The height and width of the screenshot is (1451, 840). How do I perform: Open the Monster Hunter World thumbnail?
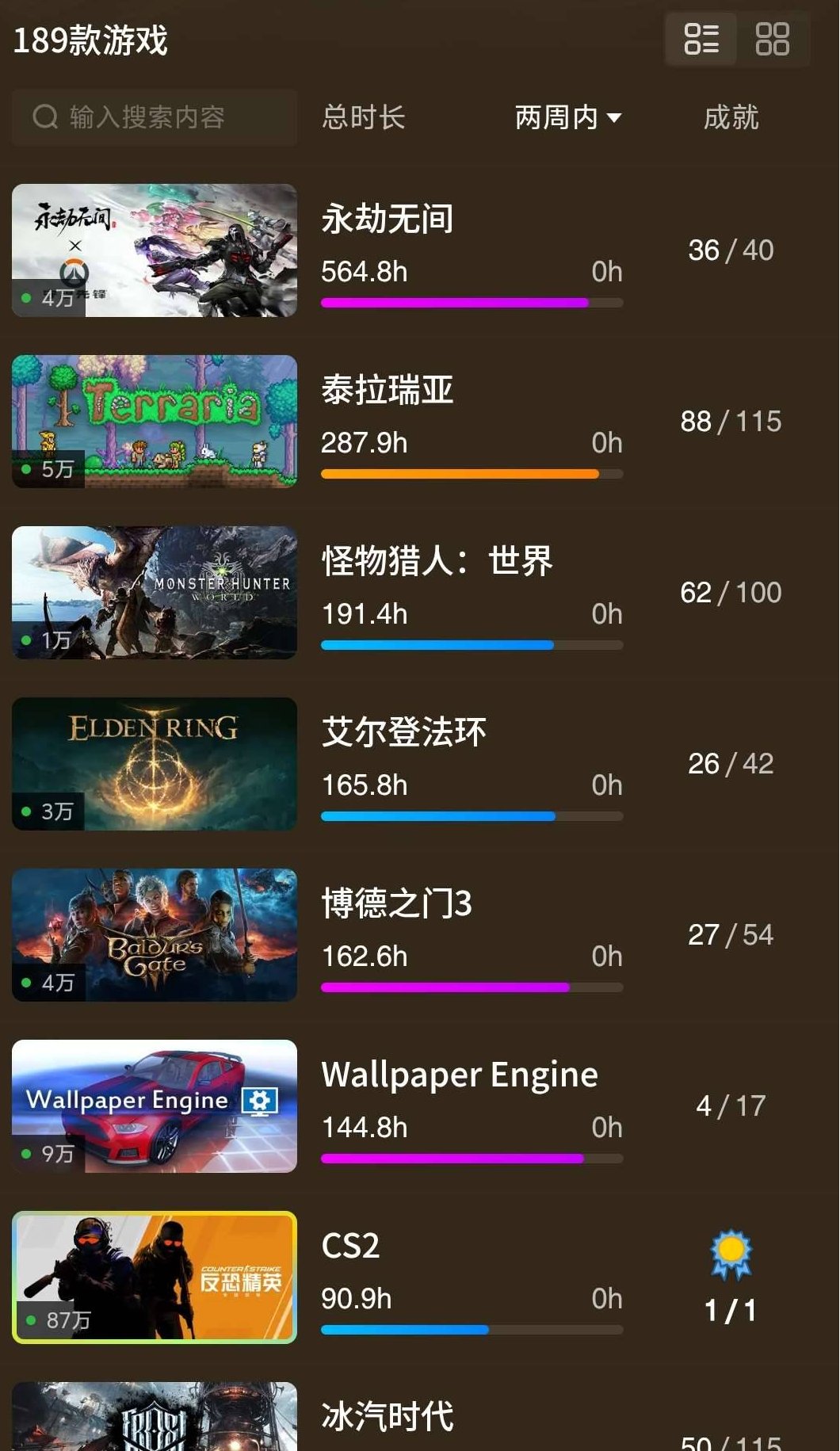[x=153, y=593]
